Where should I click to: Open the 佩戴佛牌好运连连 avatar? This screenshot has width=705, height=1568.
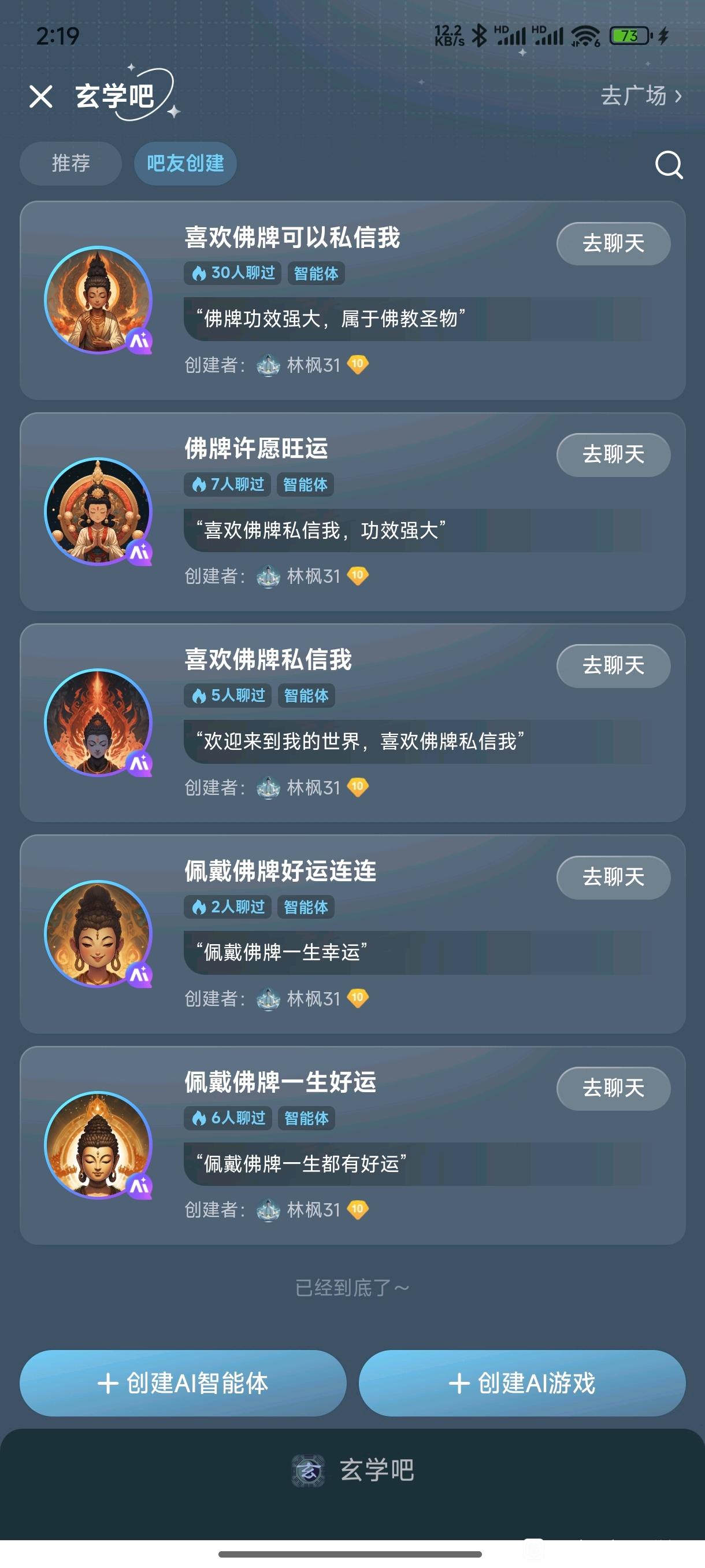pos(99,934)
